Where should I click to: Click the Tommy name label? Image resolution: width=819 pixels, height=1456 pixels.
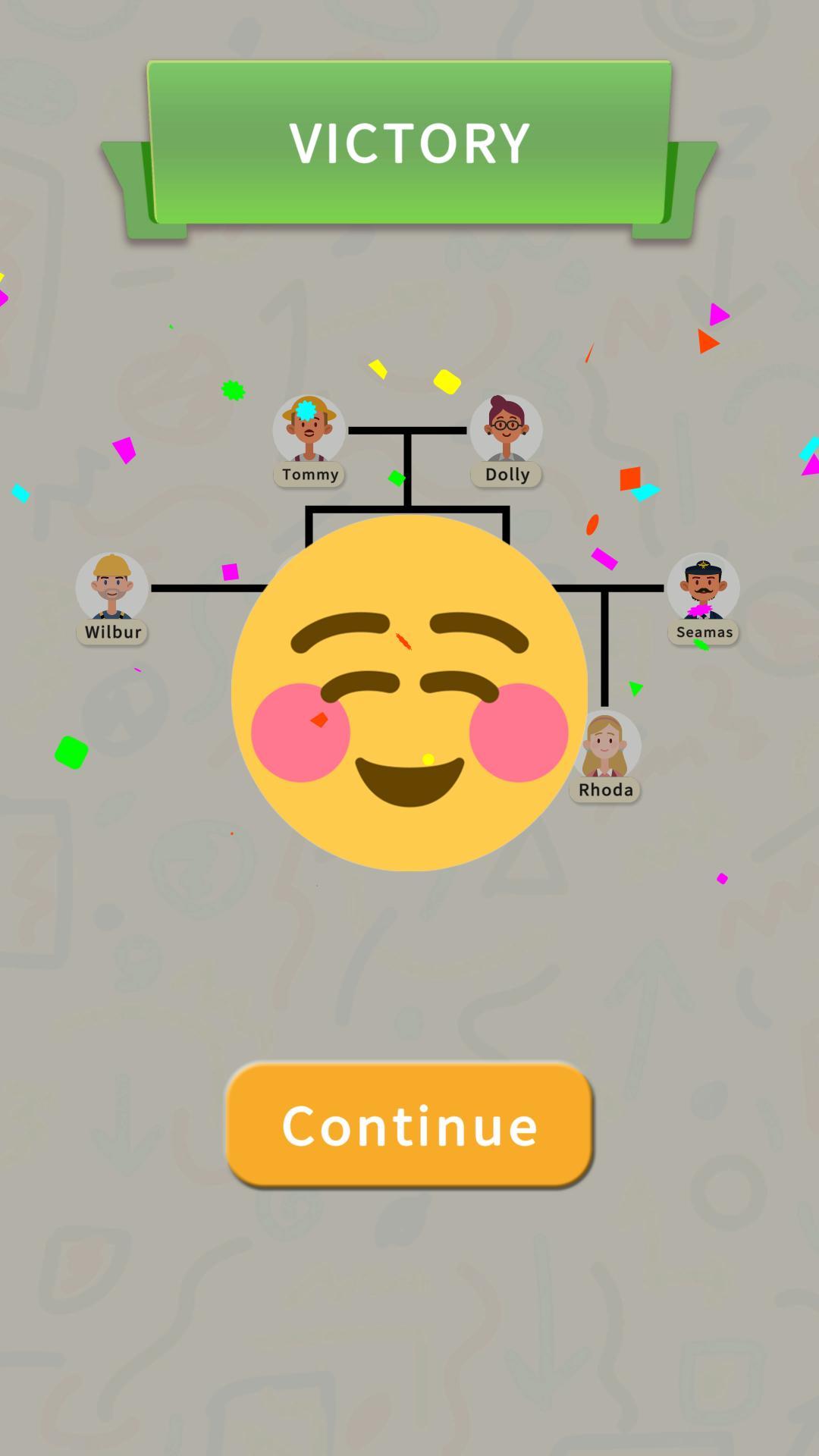pyautogui.click(x=309, y=474)
